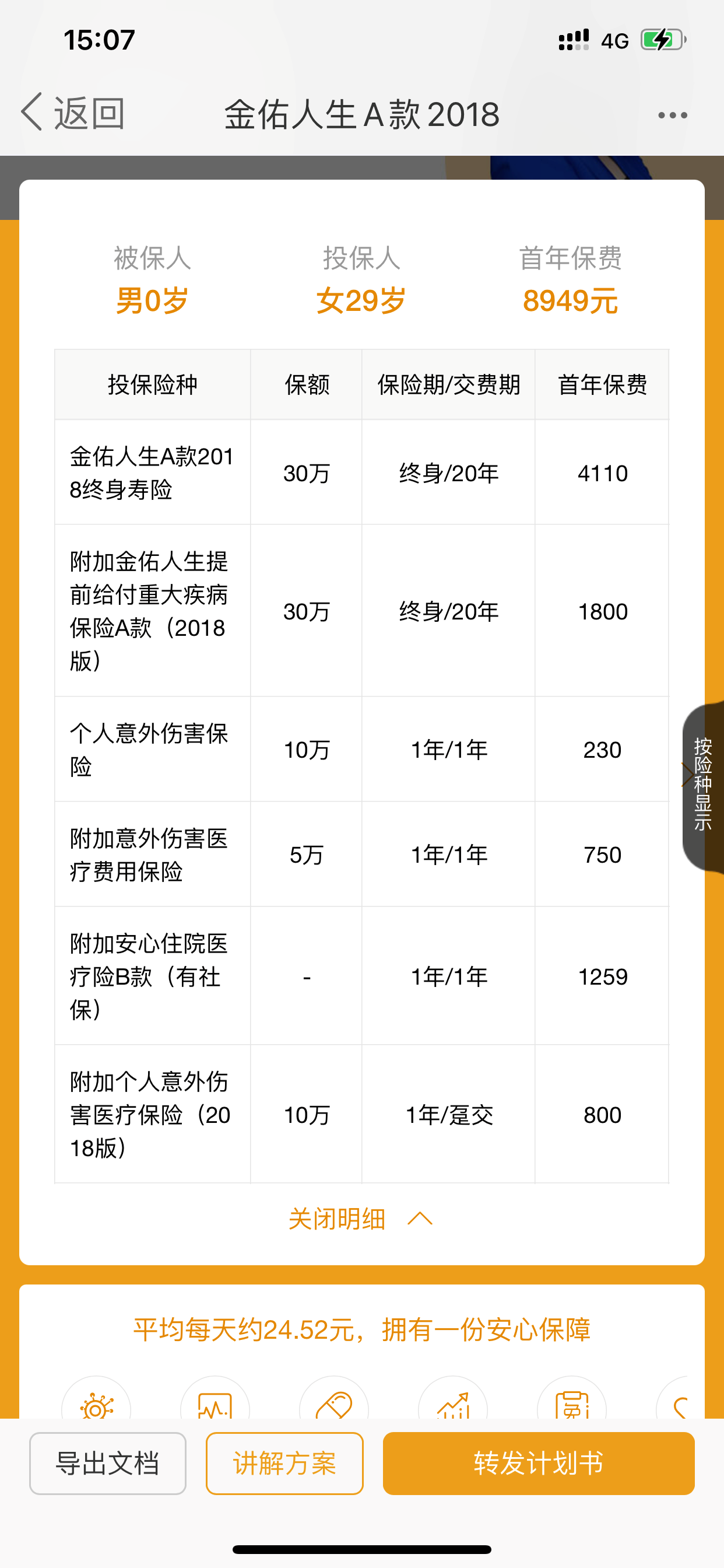Open the three-dot overflow menu
The image size is (724, 1568).
pyautogui.click(x=672, y=115)
